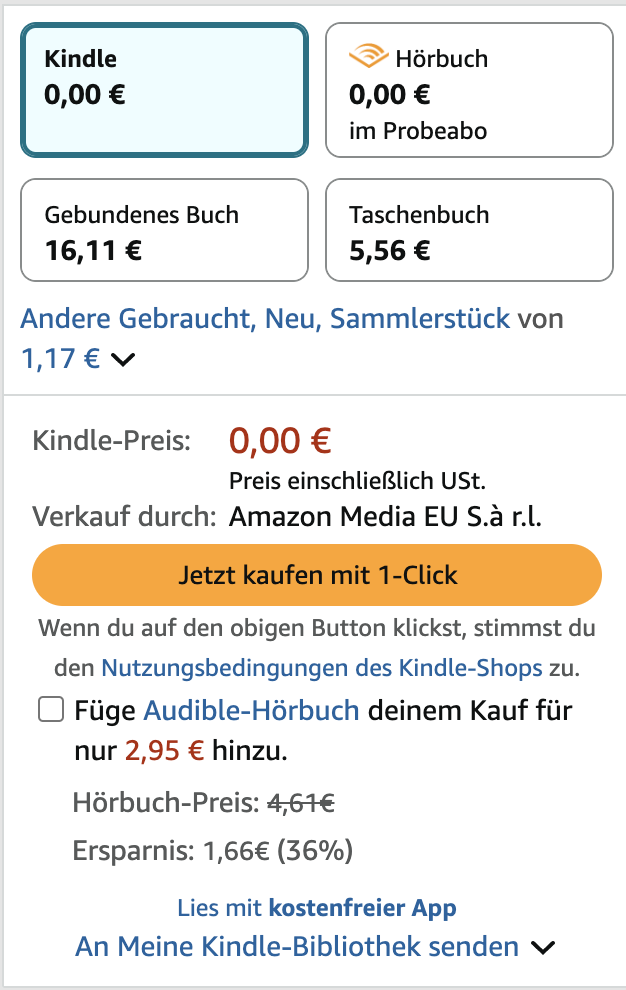Viewport: 626px width, 990px height.
Task: Select the Kindle format option
Action: click(164, 90)
